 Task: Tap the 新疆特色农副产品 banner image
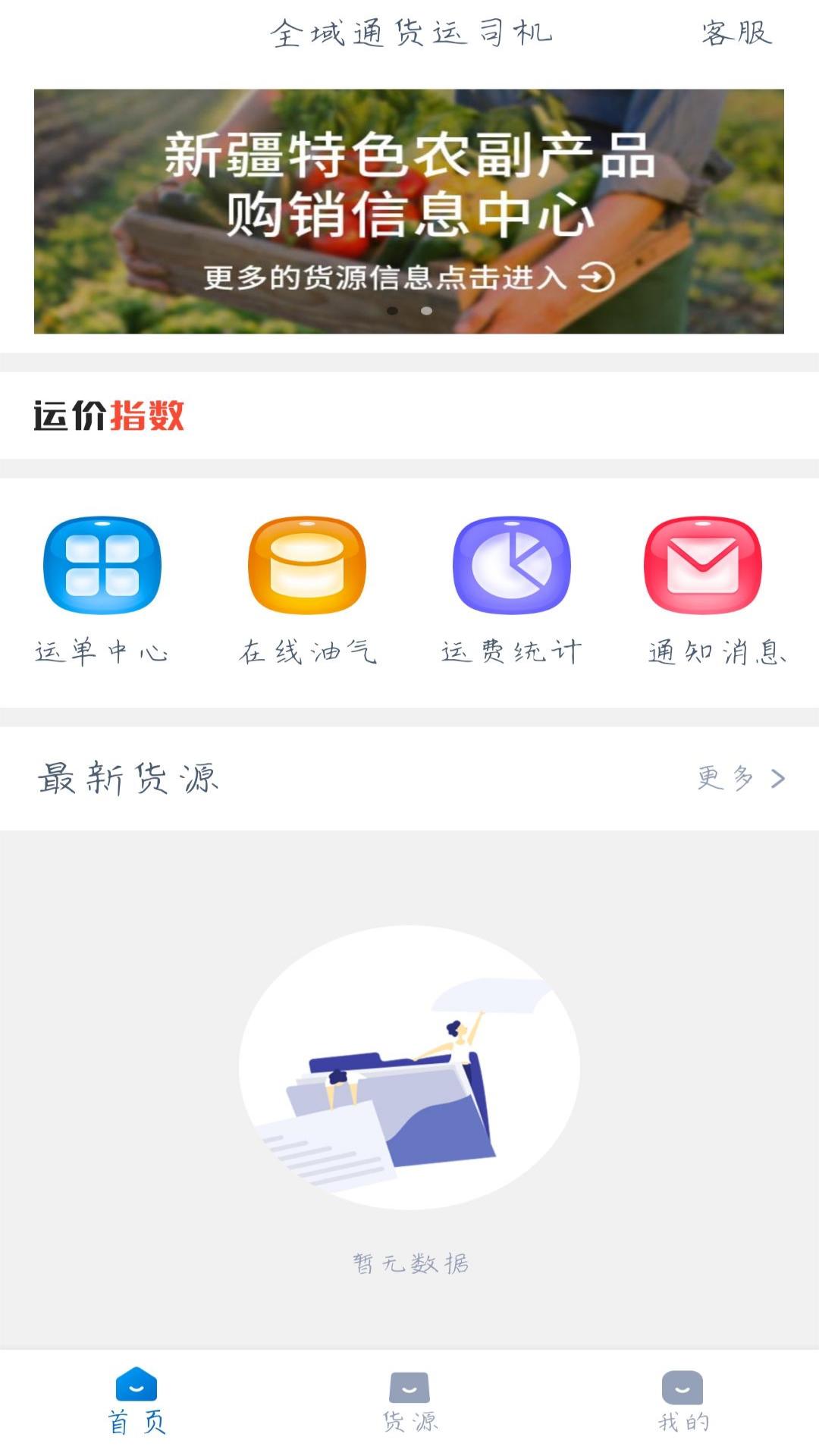point(409,182)
